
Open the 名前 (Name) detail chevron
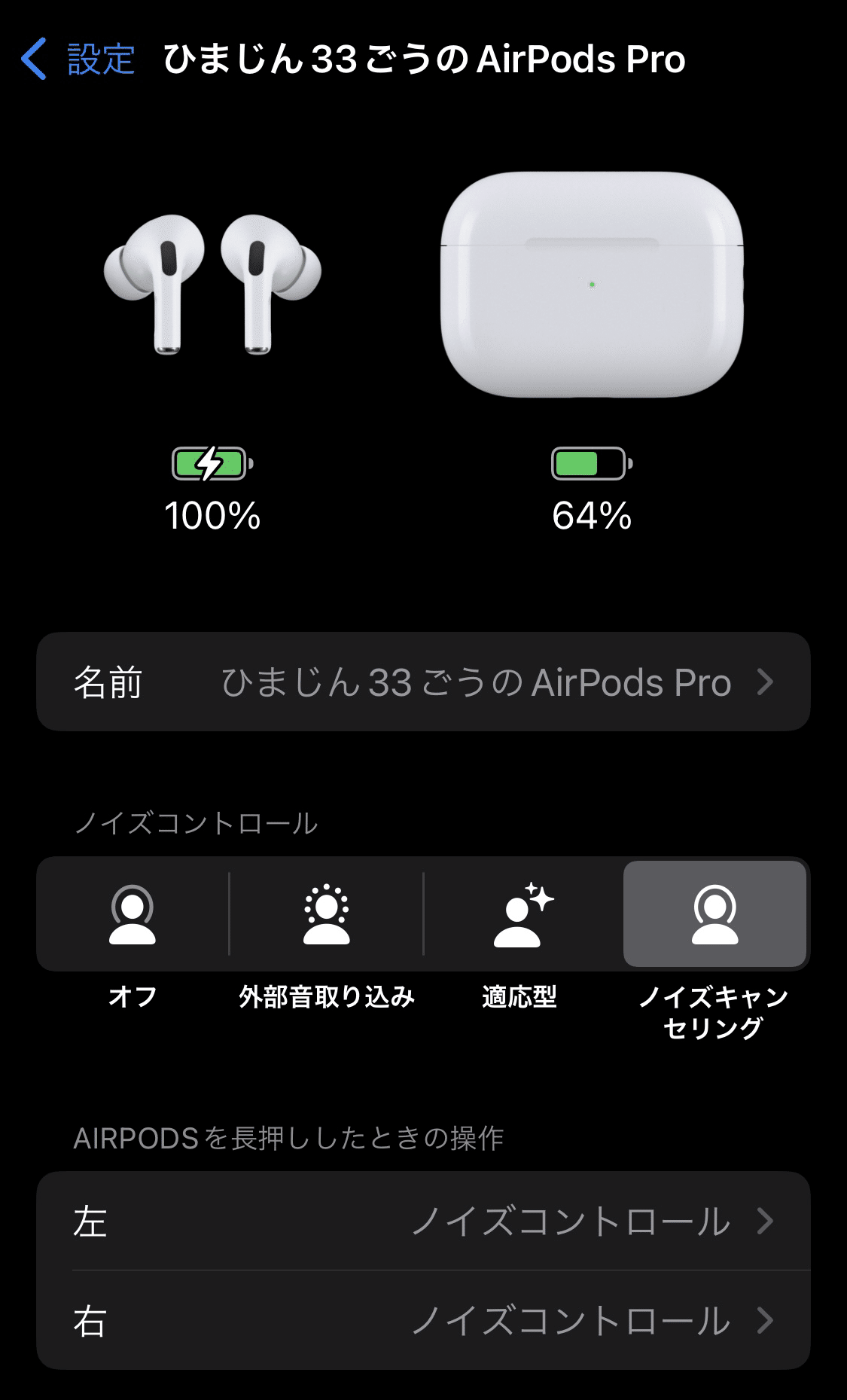(766, 682)
